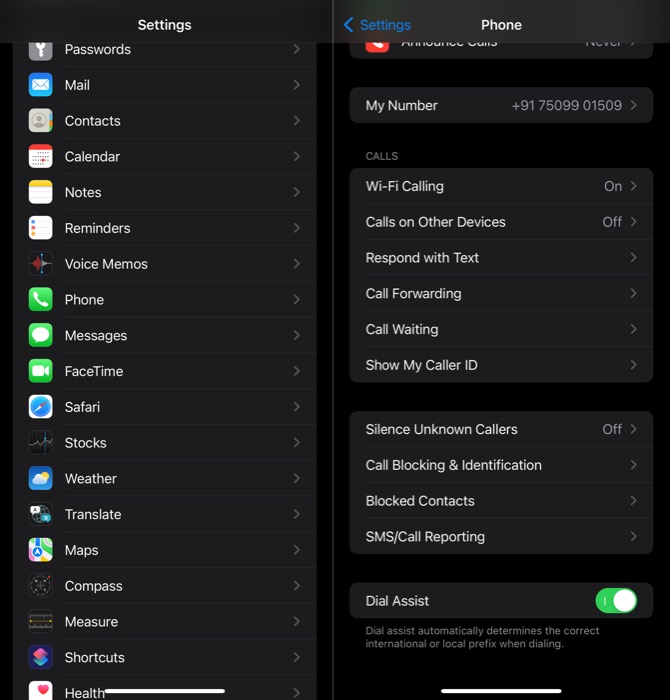
Task: Open FaceTime settings
Action: pyautogui.click(x=165, y=371)
